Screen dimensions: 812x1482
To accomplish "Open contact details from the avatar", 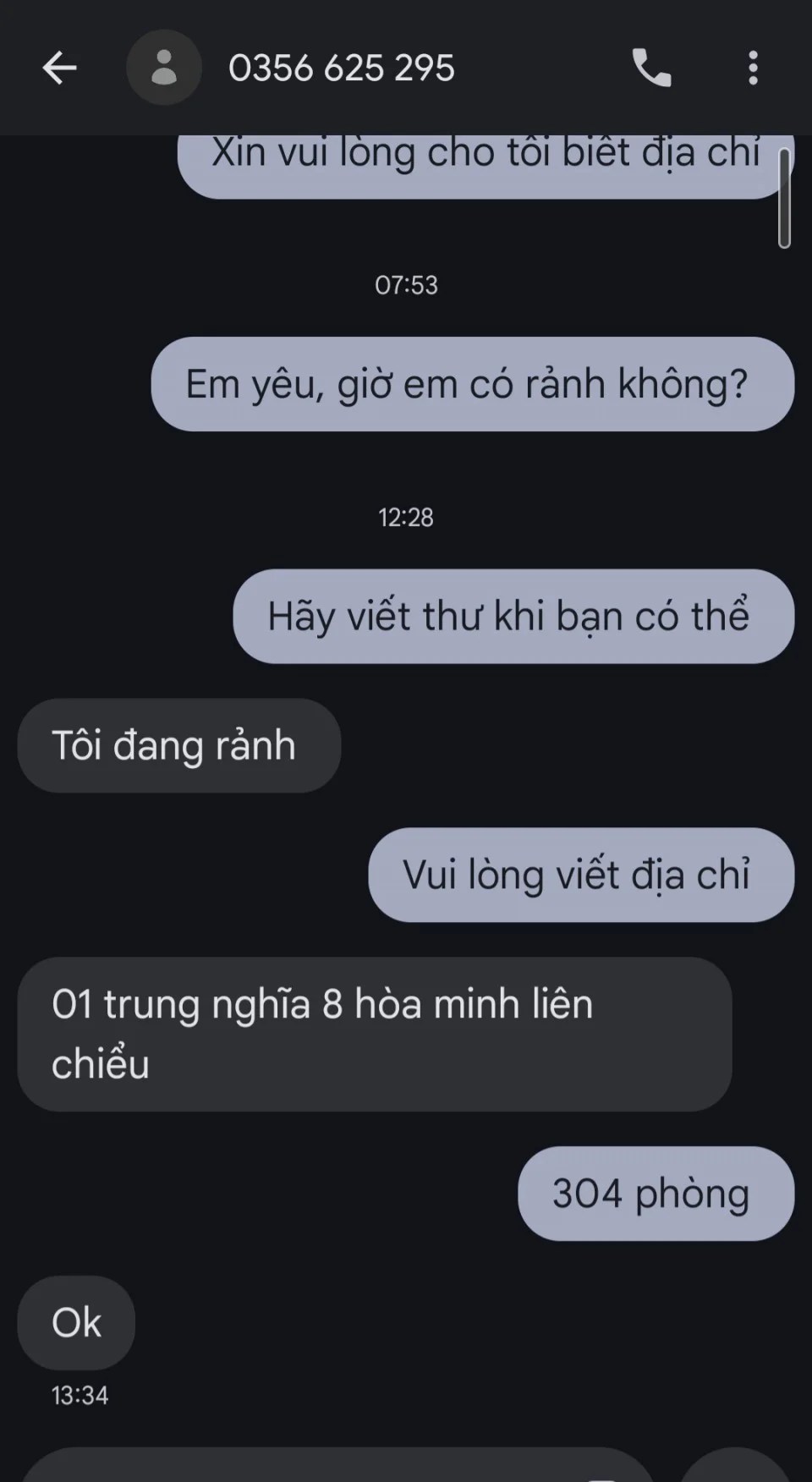I will 163,68.
